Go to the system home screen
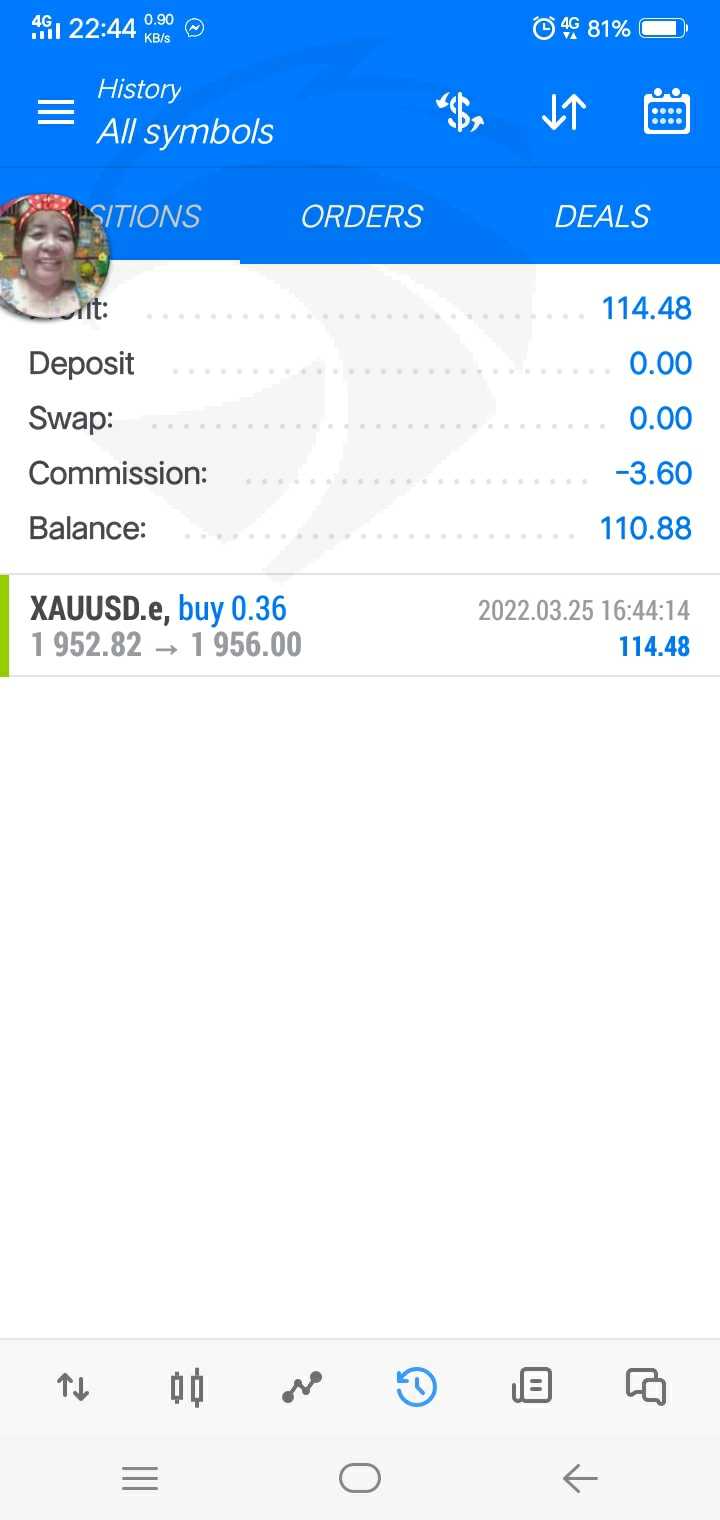Screen dimensions: 720x1520 [x=360, y=1478]
